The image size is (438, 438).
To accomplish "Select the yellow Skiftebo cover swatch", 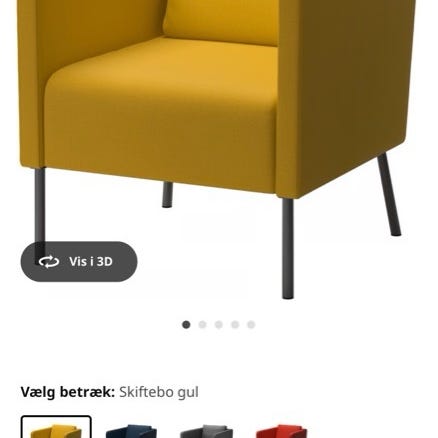I will (x=56, y=427).
